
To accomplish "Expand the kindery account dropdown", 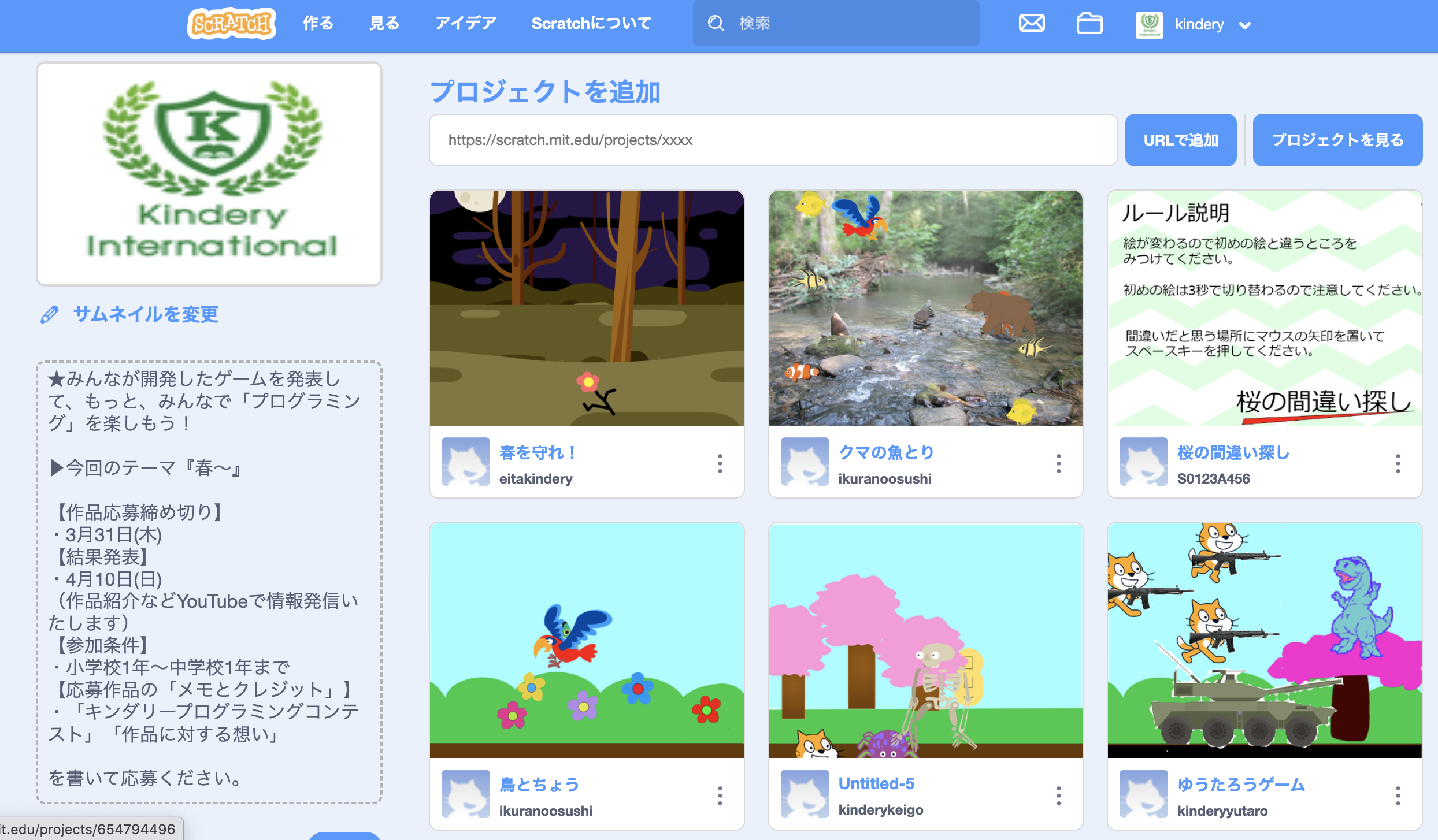I will click(x=1246, y=25).
